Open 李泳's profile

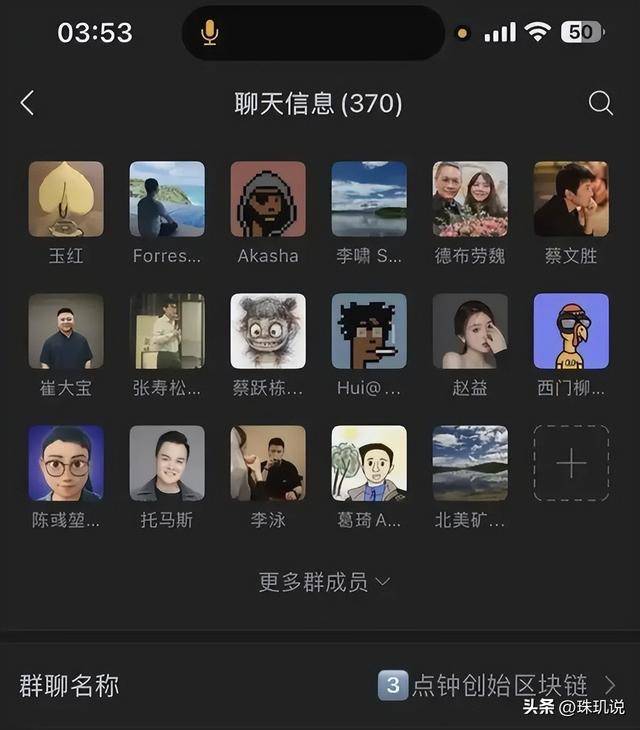tap(268, 463)
